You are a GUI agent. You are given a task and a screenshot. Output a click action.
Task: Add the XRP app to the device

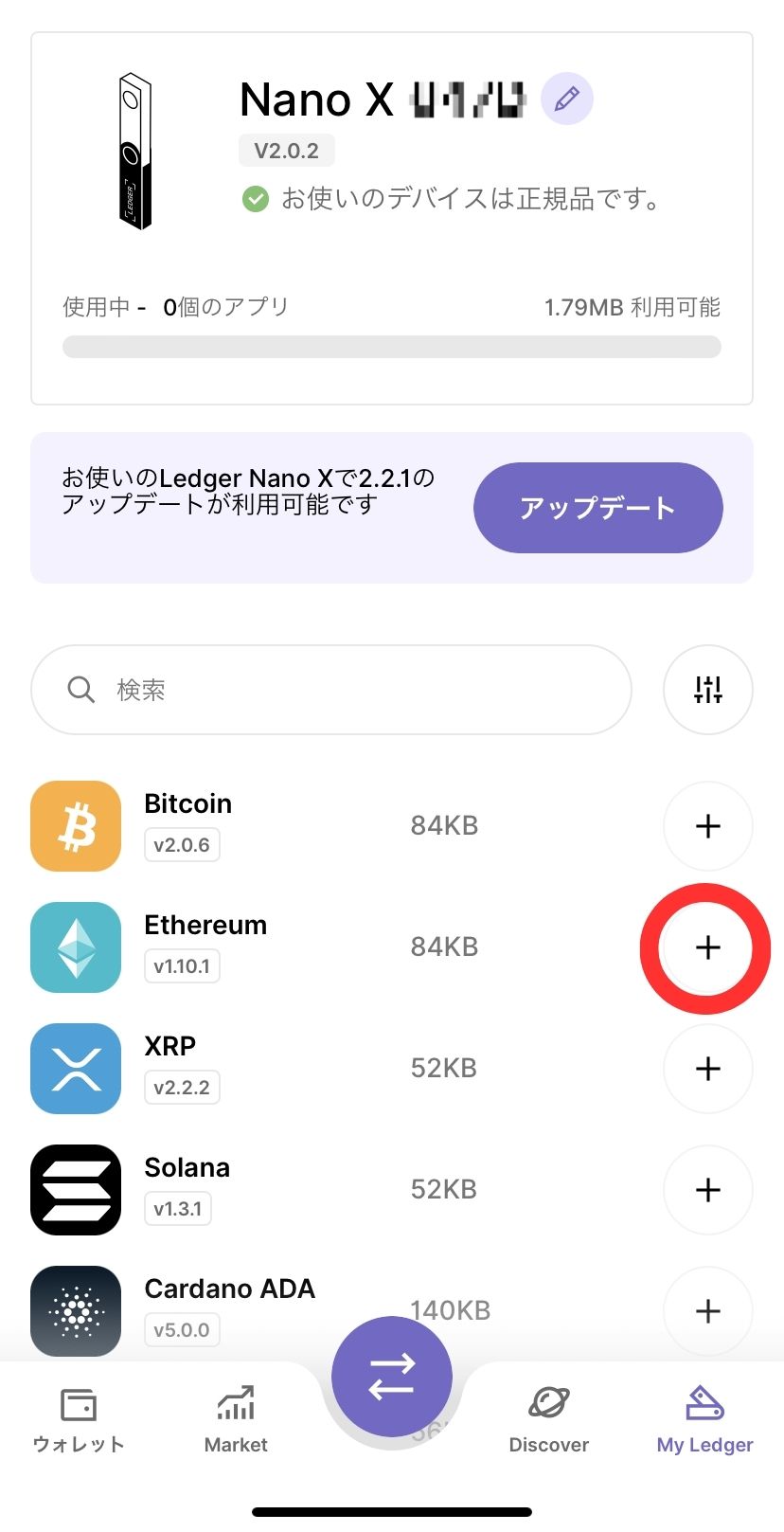tap(707, 1069)
